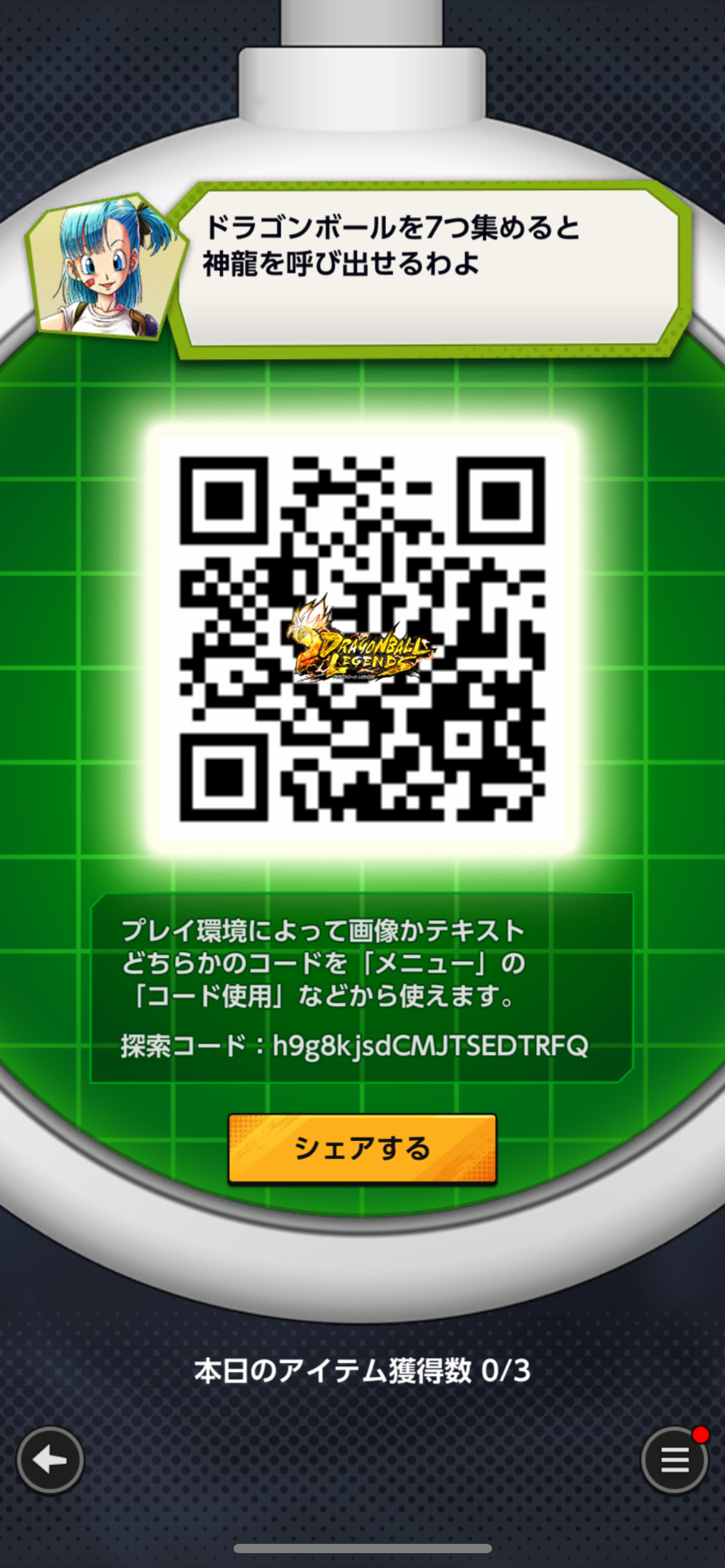The image size is (725, 1568).
Task: Open the hamburger menu button
Action: click(x=675, y=1460)
